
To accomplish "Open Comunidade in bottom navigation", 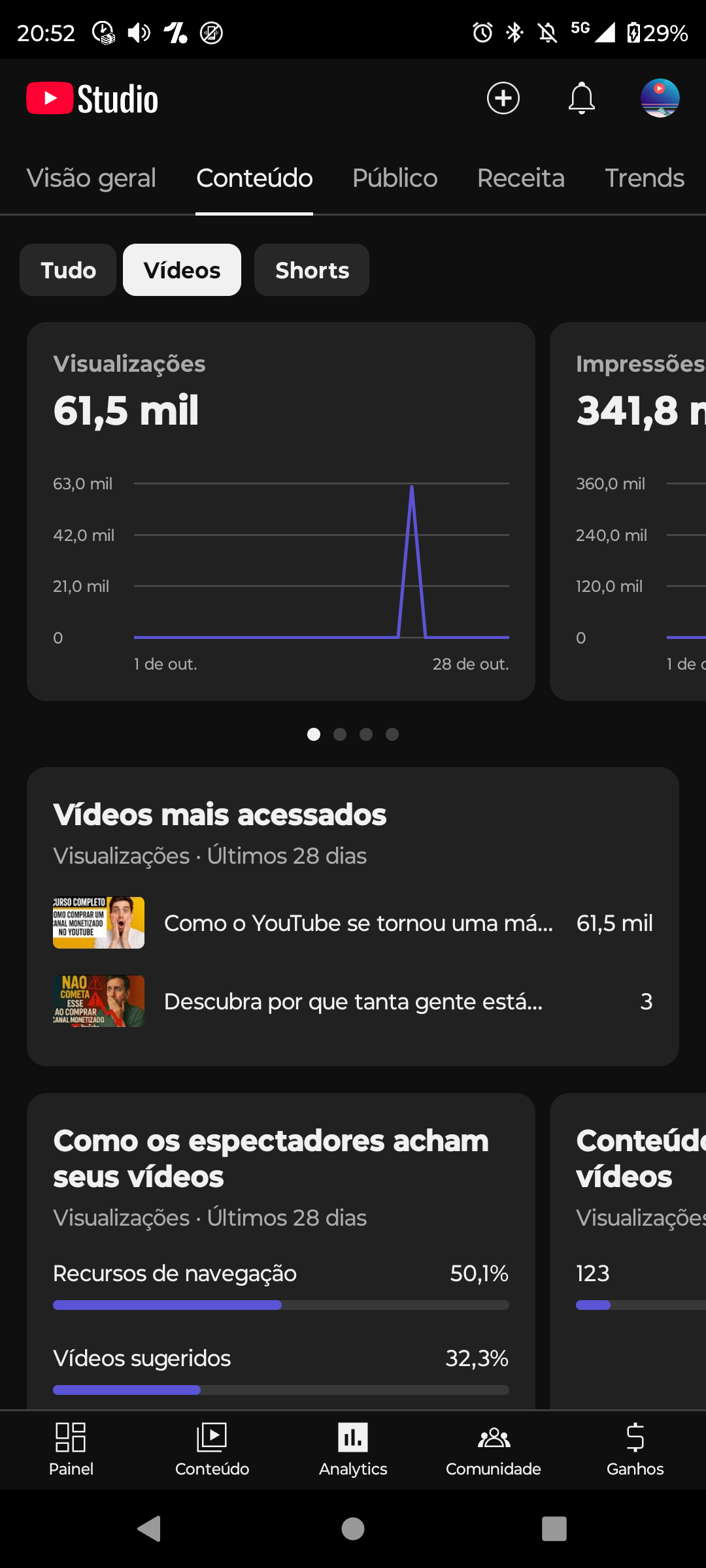I will [x=494, y=1449].
